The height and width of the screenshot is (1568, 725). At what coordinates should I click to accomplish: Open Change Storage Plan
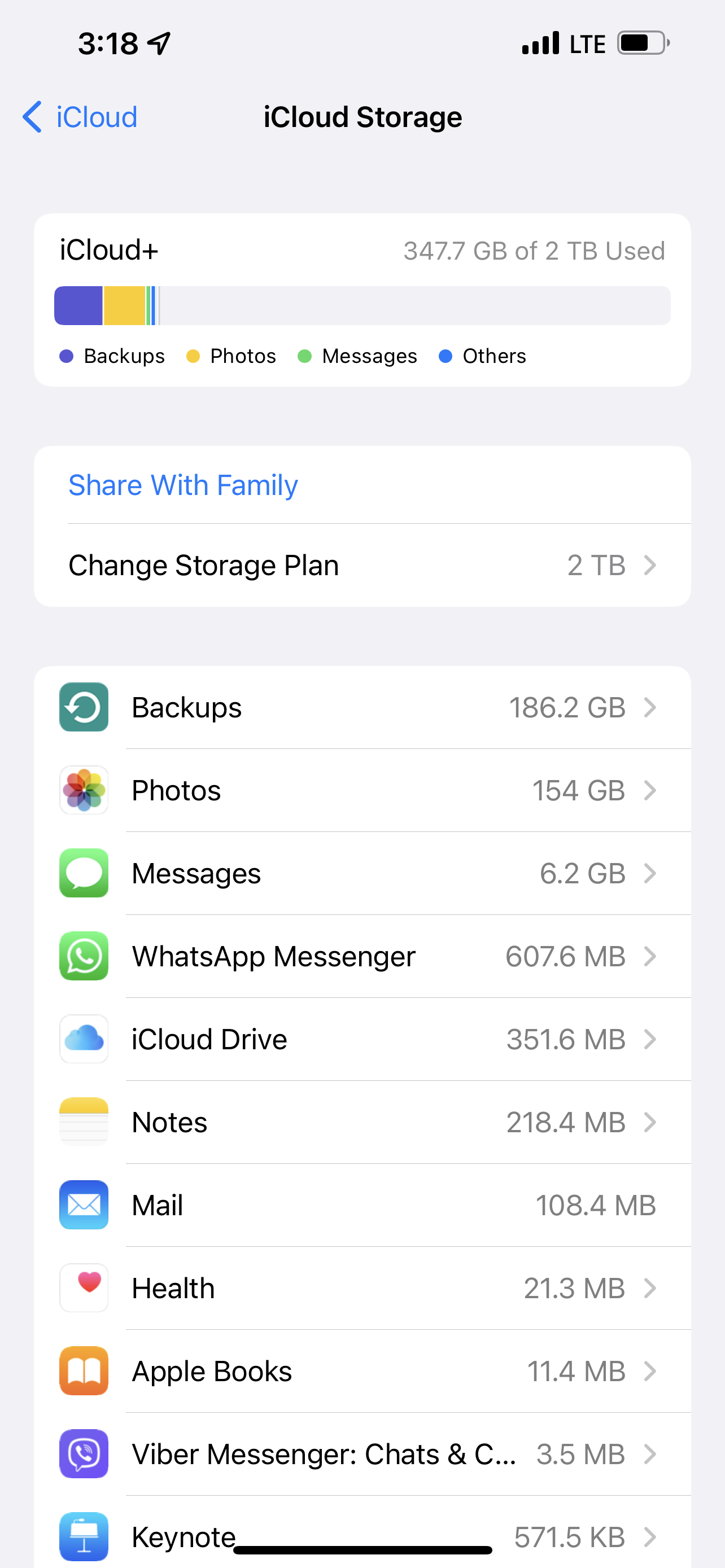pos(362,566)
